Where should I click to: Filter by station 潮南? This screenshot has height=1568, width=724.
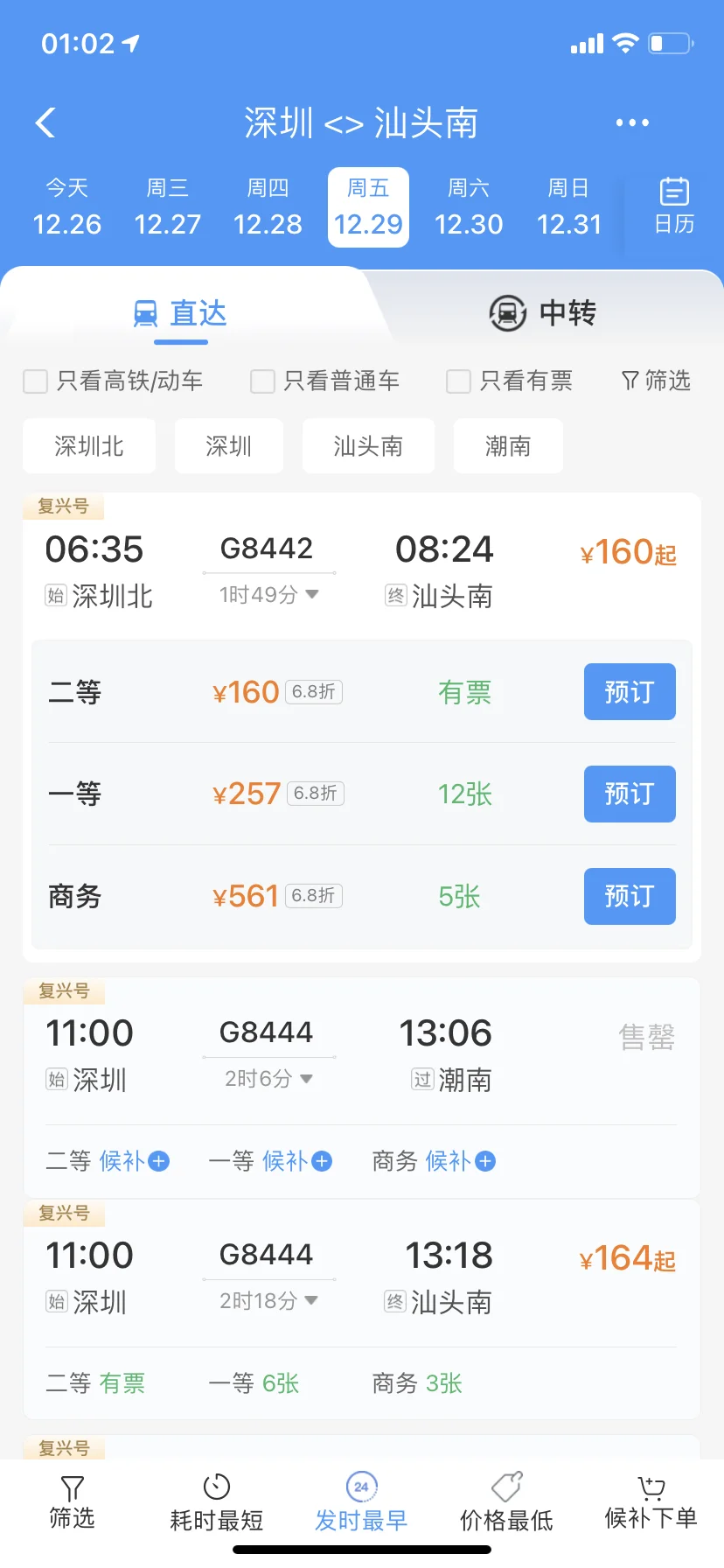pyautogui.click(x=508, y=446)
